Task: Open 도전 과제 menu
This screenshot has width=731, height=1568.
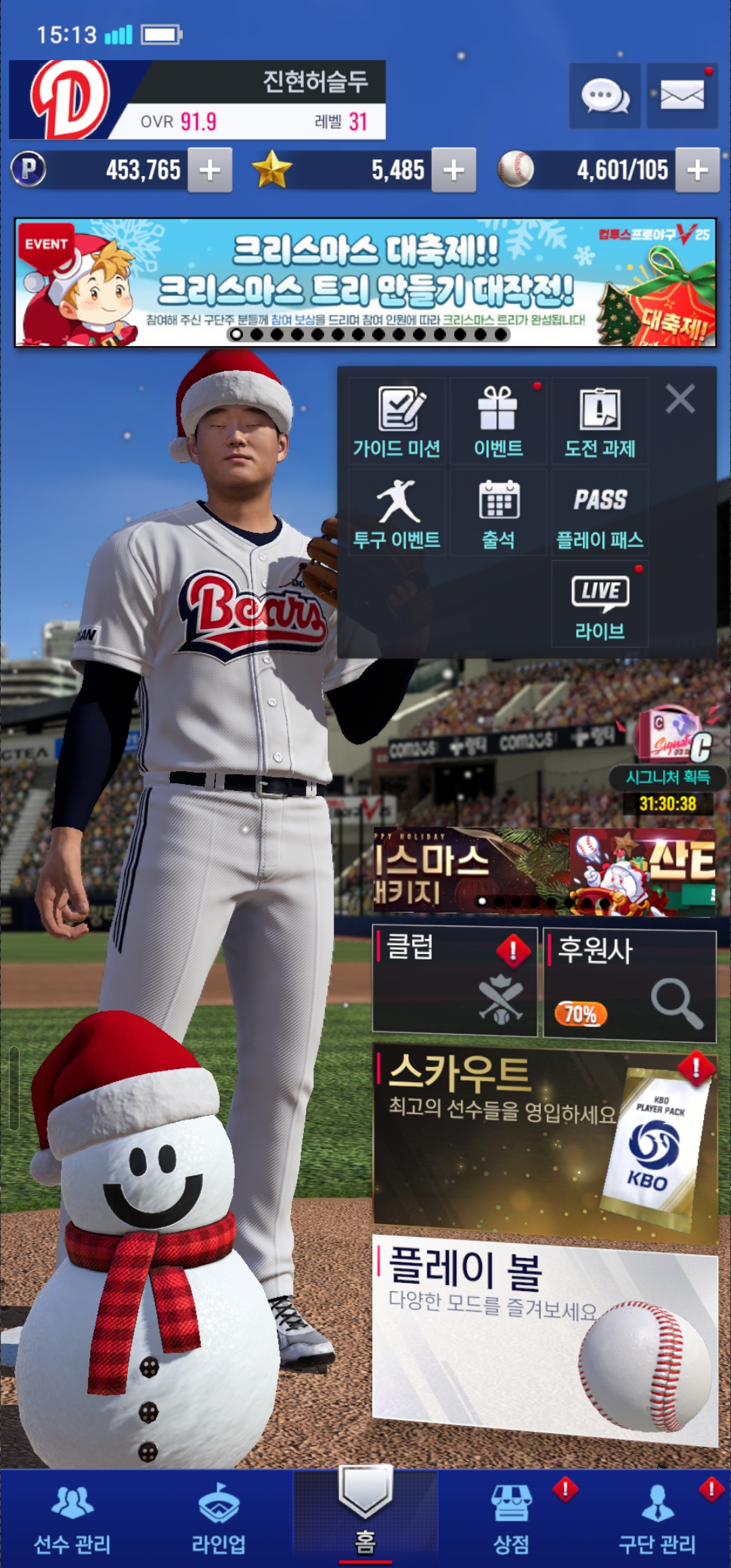Action: click(x=600, y=421)
